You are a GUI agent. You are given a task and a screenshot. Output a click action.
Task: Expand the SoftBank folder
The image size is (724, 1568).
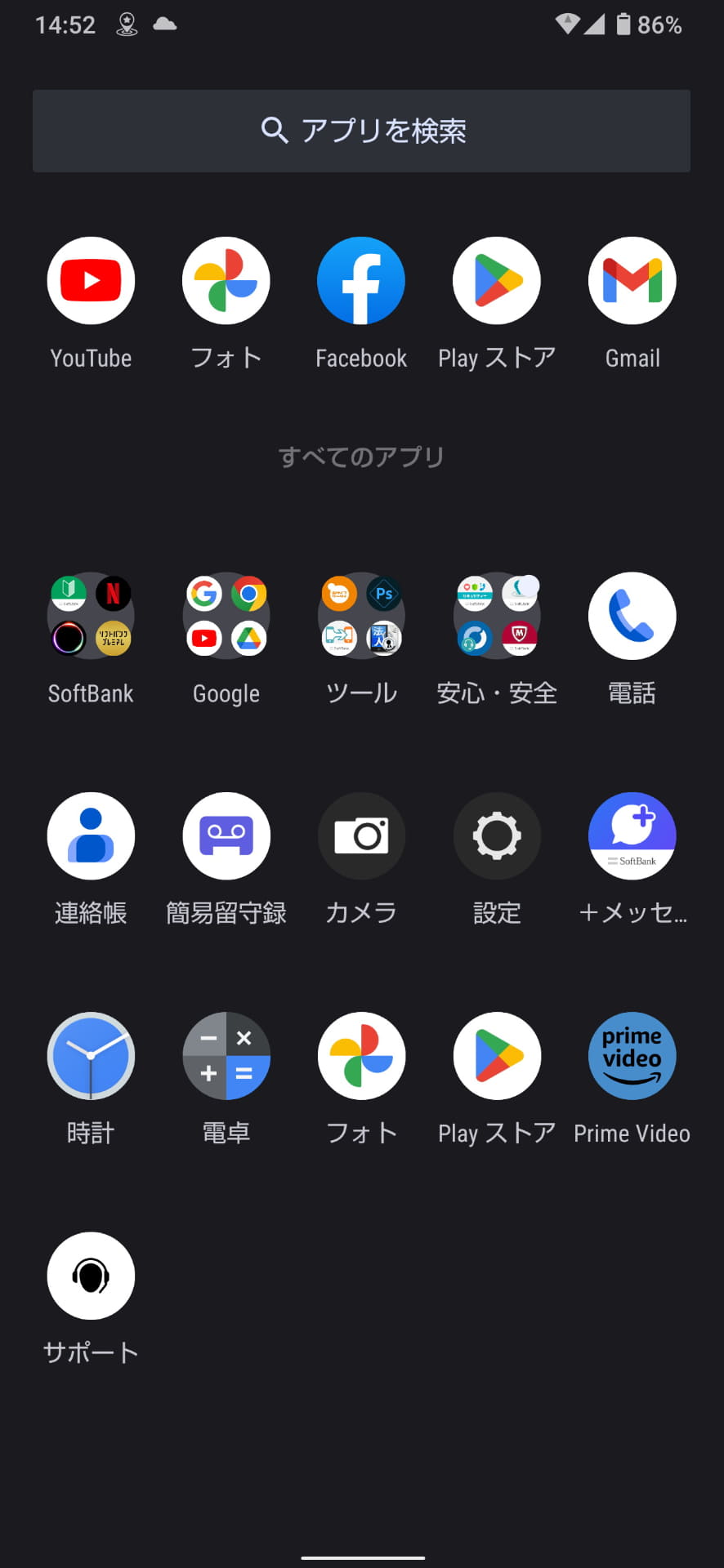pos(91,616)
